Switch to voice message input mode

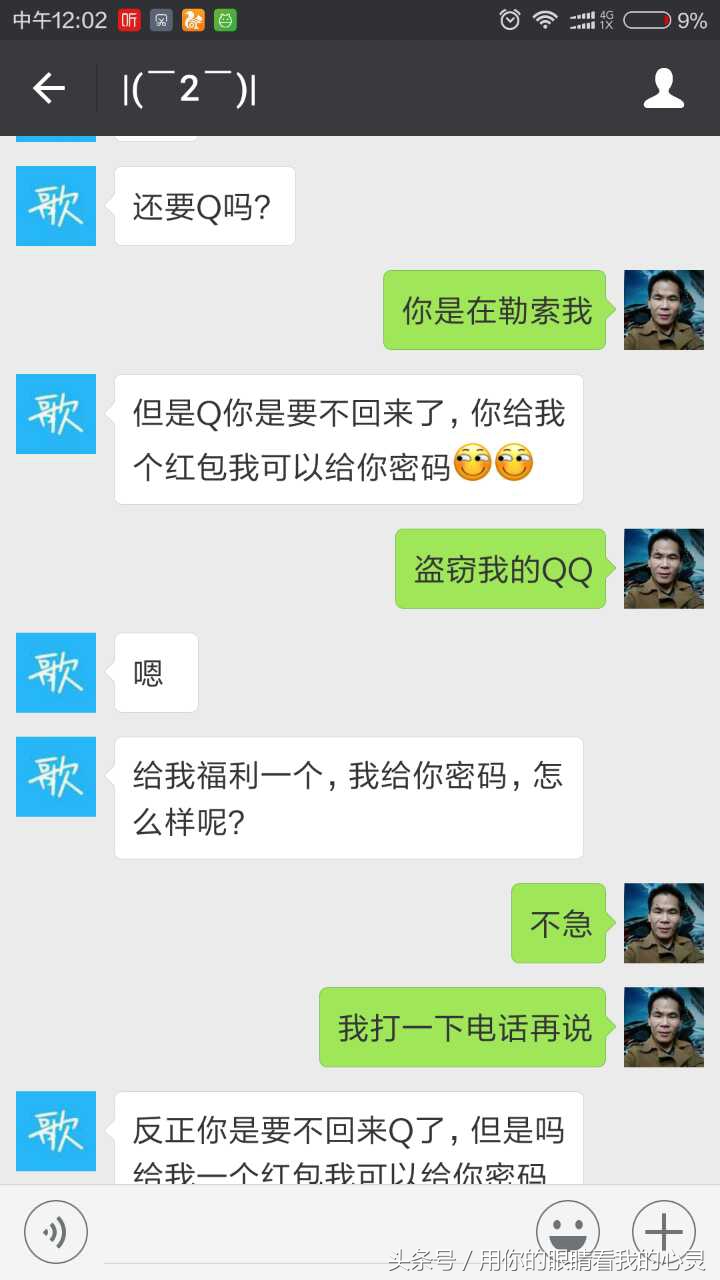55,1231
